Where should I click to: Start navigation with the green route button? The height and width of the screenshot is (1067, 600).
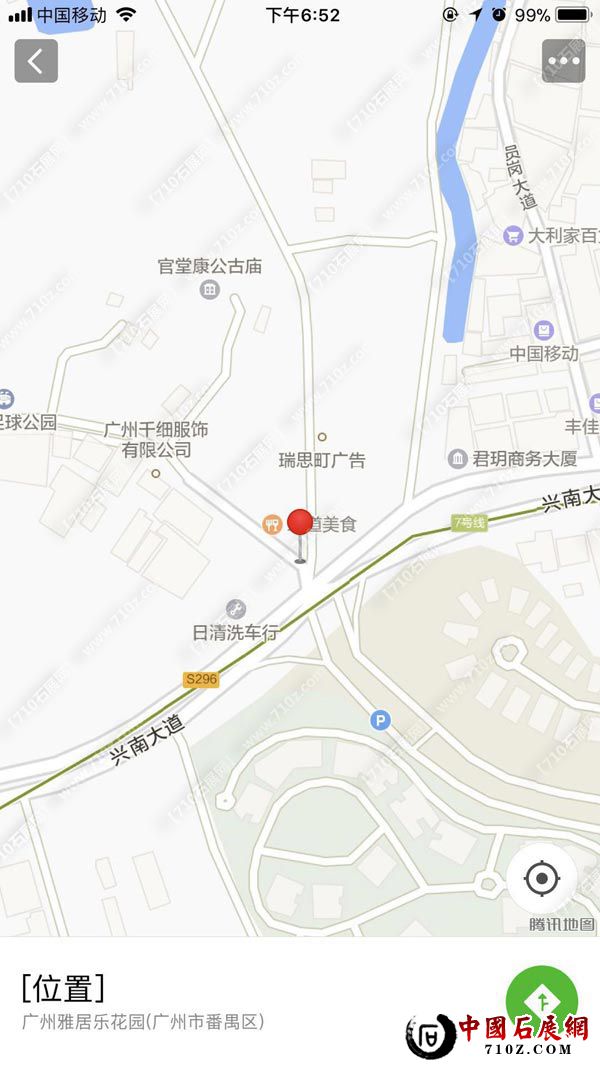[541, 999]
